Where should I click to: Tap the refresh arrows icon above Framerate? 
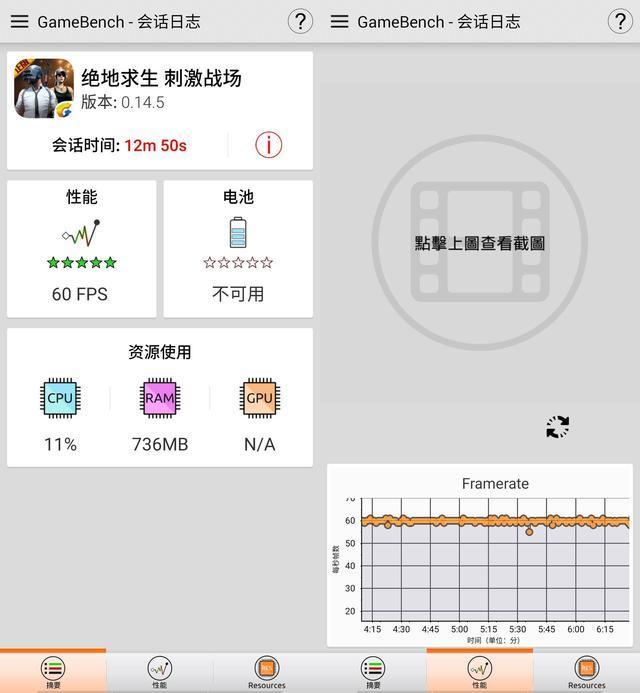click(x=557, y=427)
